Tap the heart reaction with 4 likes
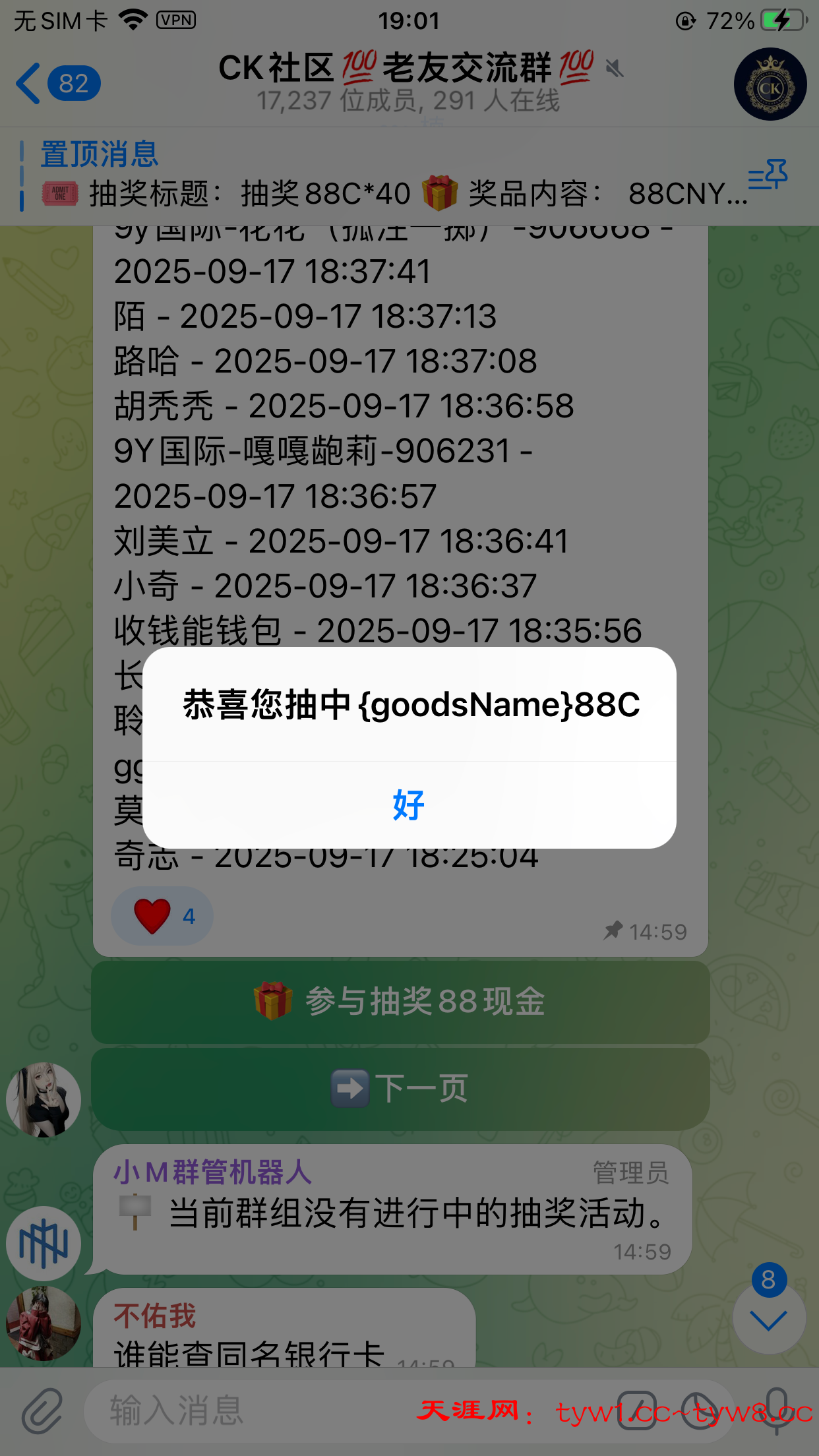 click(x=162, y=916)
